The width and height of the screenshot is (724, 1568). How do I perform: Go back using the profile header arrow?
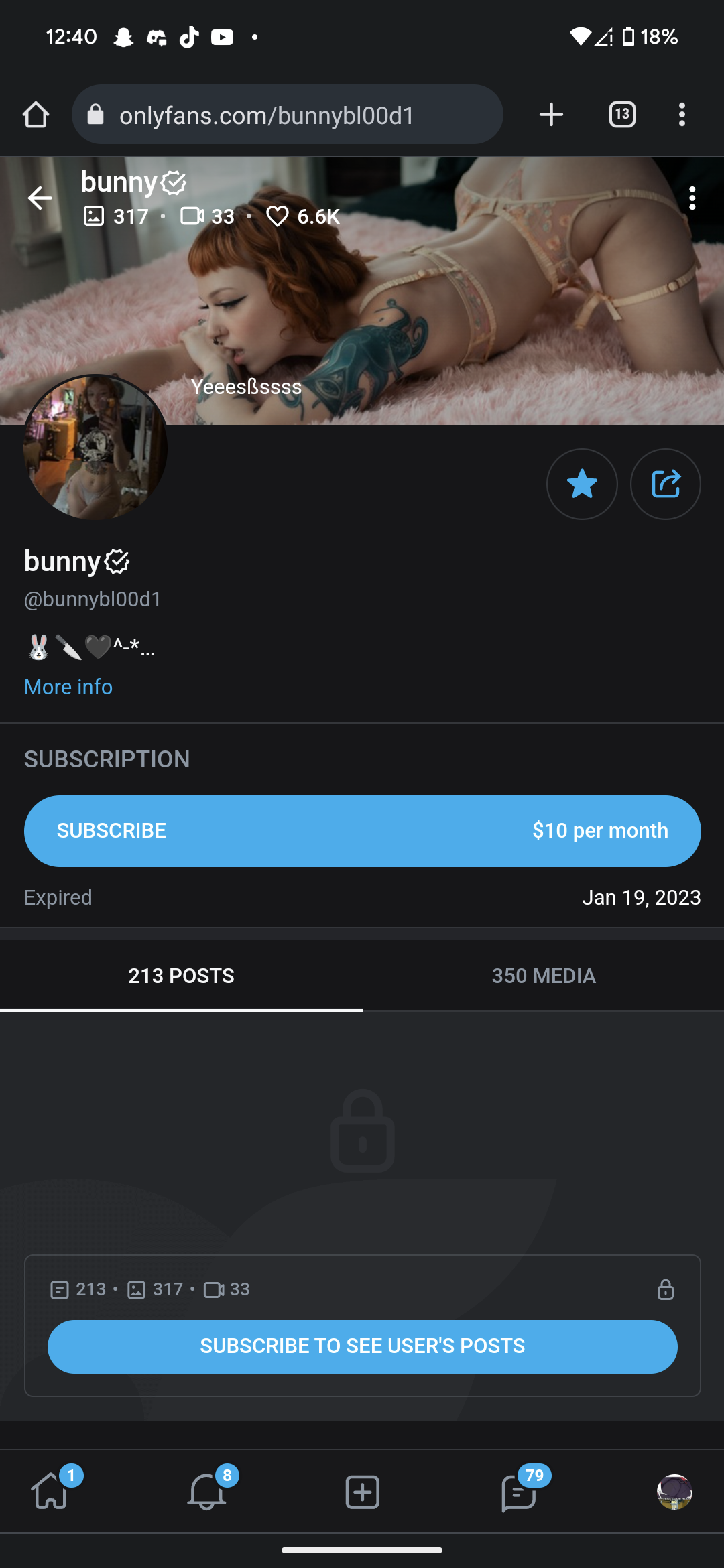point(40,198)
